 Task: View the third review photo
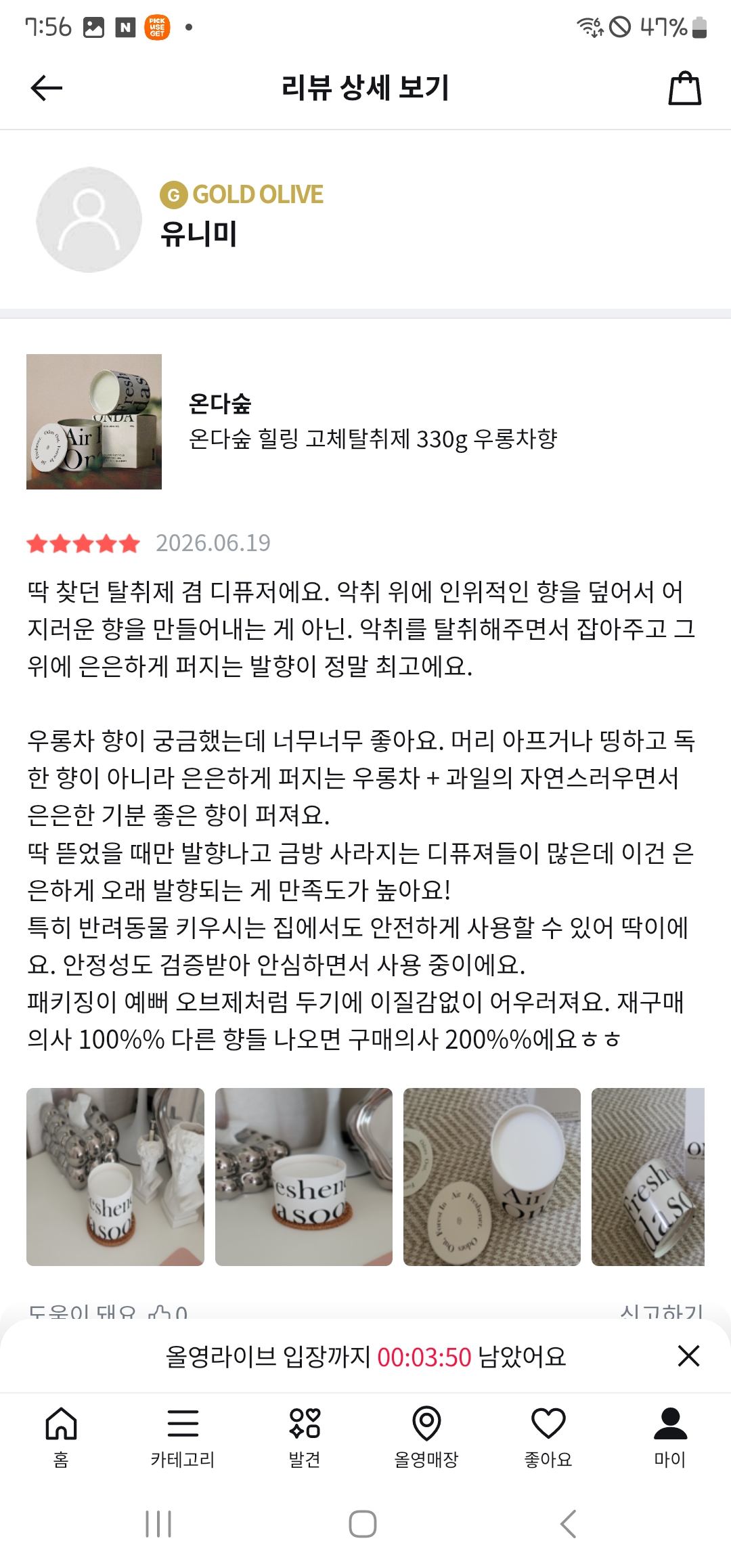[x=492, y=1177]
